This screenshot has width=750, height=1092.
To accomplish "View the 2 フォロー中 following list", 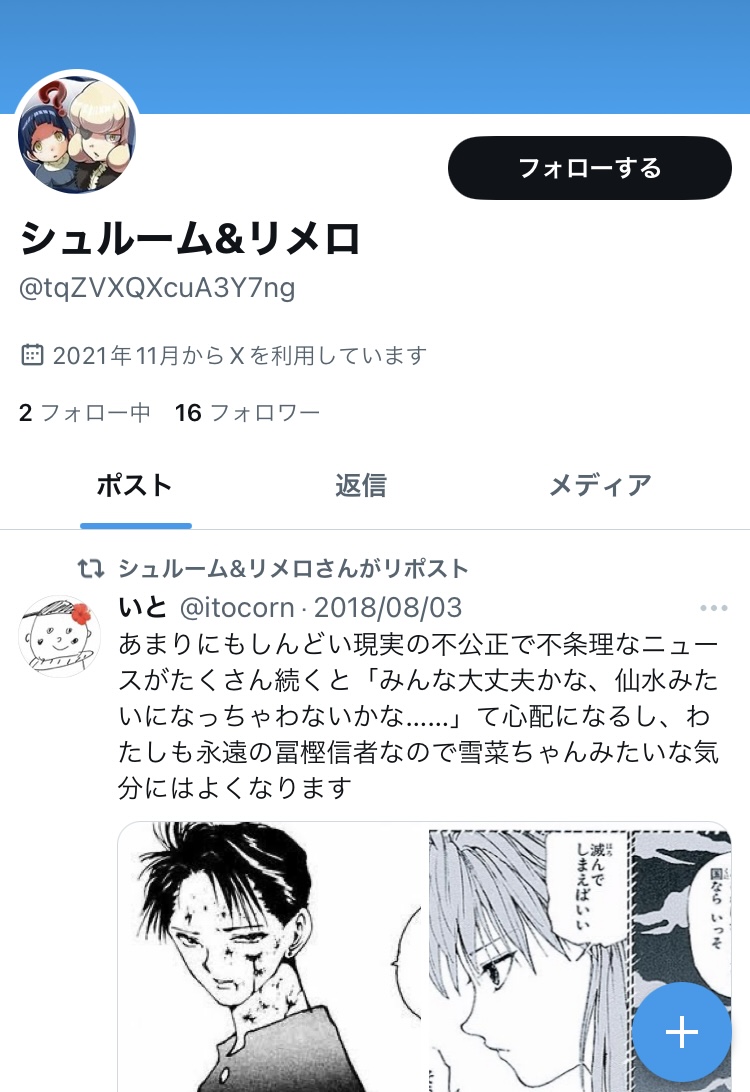I will point(85,412).
